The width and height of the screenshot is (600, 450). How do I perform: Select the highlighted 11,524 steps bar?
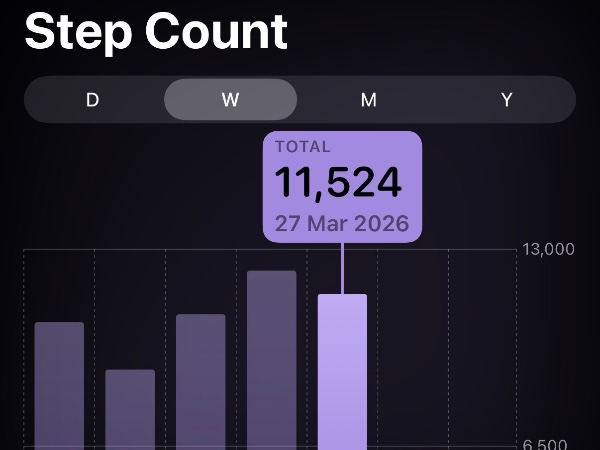tap(342, 372)
